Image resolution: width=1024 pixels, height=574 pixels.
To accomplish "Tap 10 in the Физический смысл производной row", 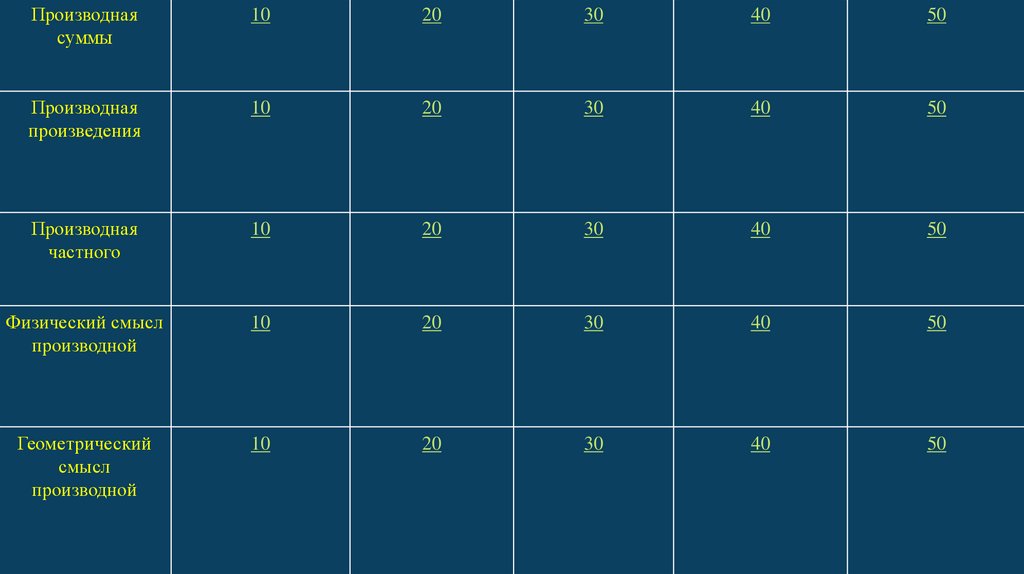I will [260, 322].
